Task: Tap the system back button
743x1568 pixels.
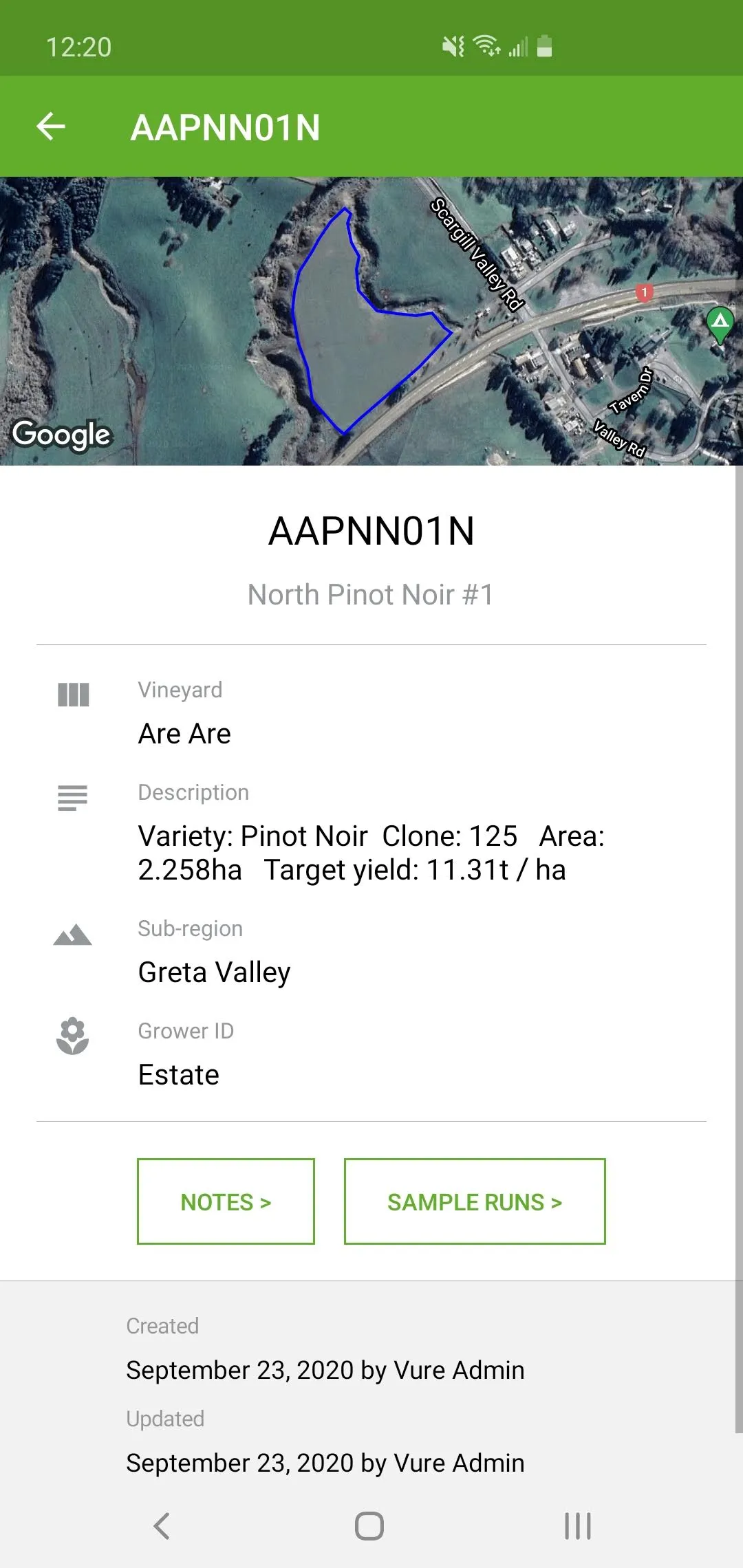Action: click(x=162, y=1525)
